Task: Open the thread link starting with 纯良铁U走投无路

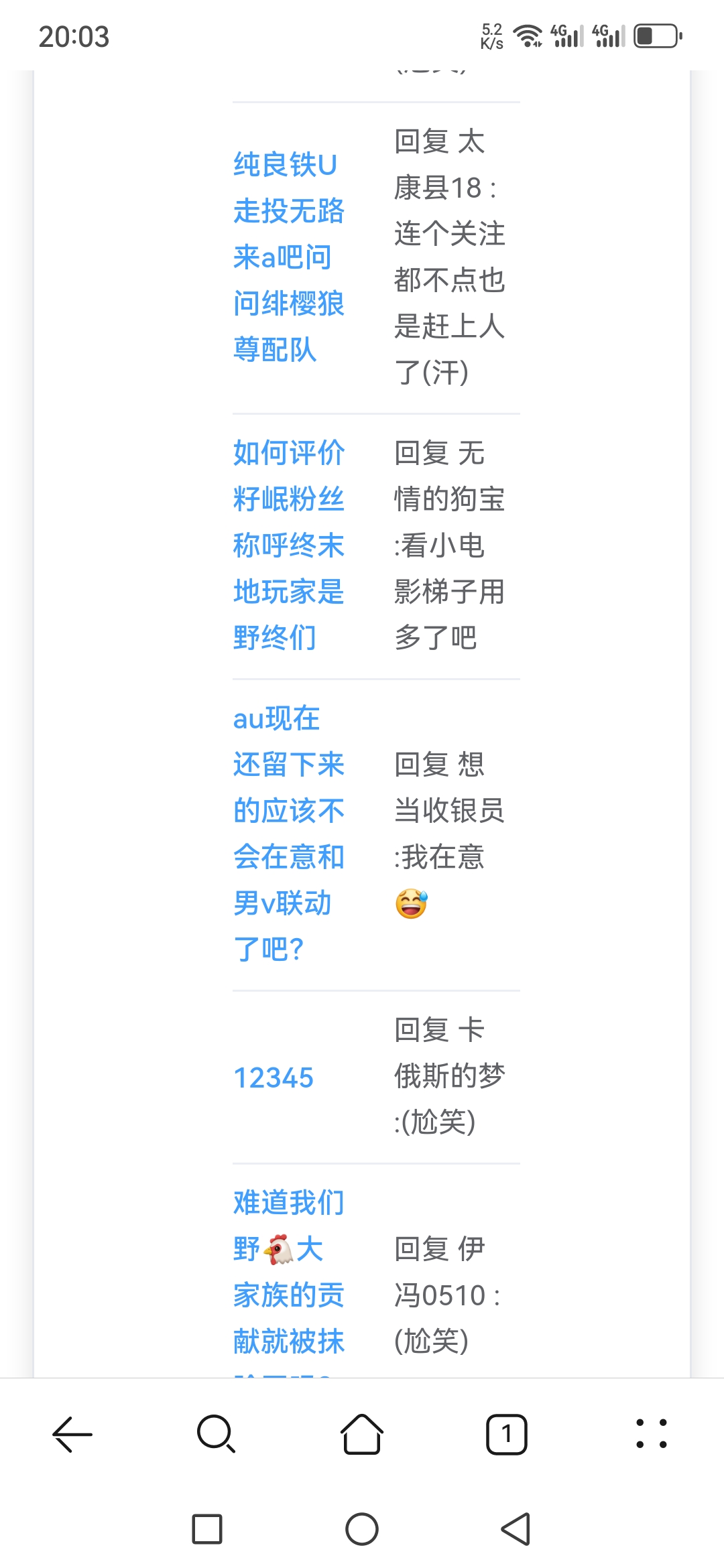Action: (x=288, y=257)
